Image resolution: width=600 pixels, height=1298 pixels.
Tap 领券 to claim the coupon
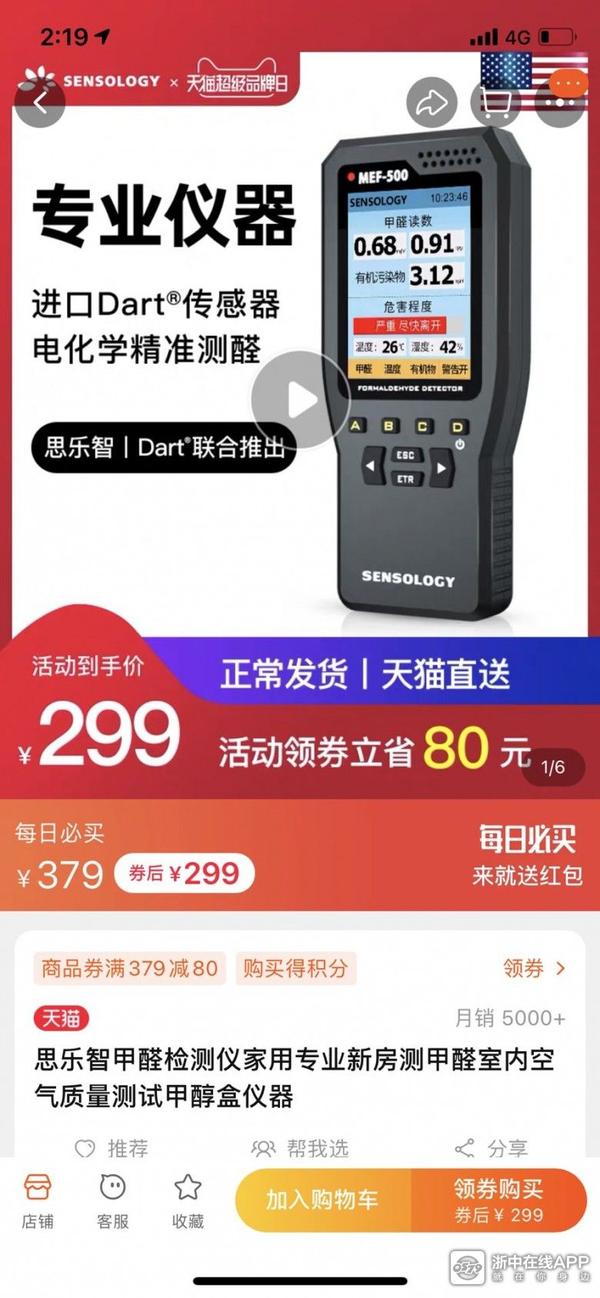pos(534,968)
